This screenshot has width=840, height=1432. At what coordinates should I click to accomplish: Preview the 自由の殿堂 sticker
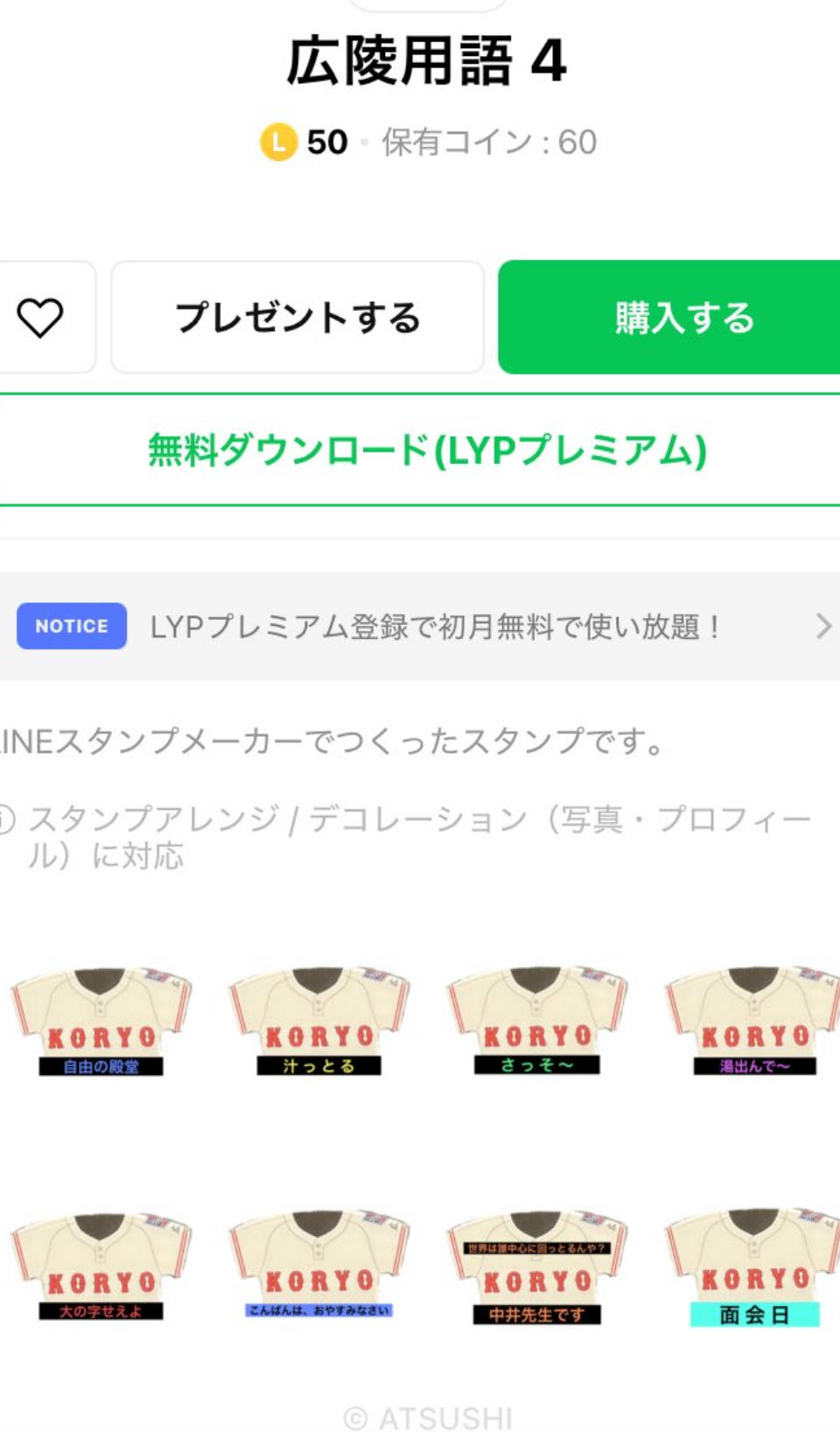[x=101, y=1021]
